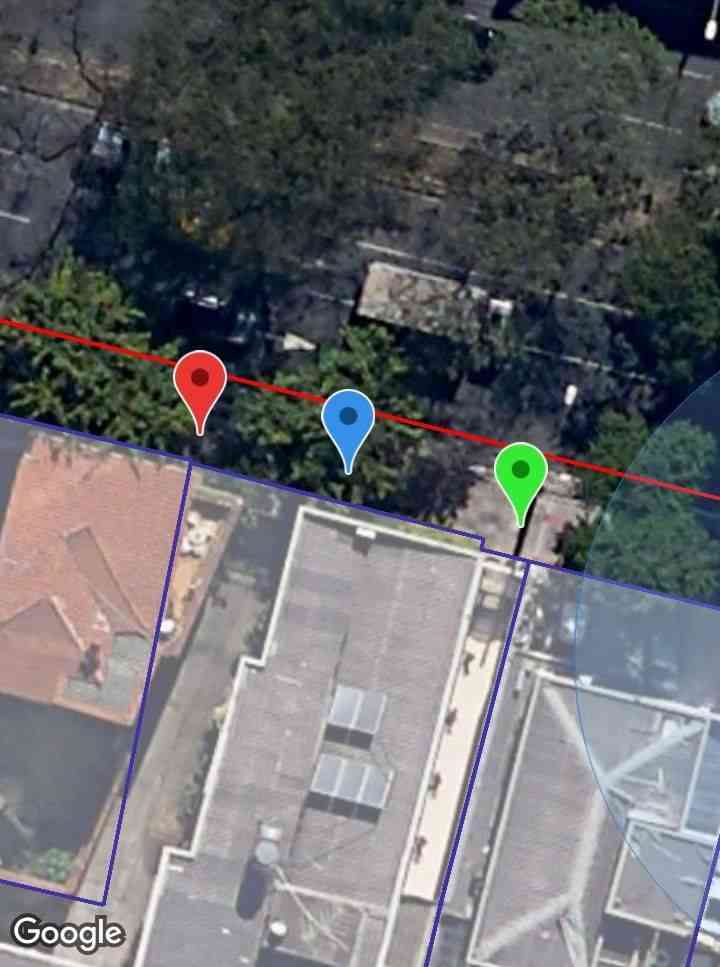720x967 pixels.
Task: Open the green map marker
Action: 520,473
